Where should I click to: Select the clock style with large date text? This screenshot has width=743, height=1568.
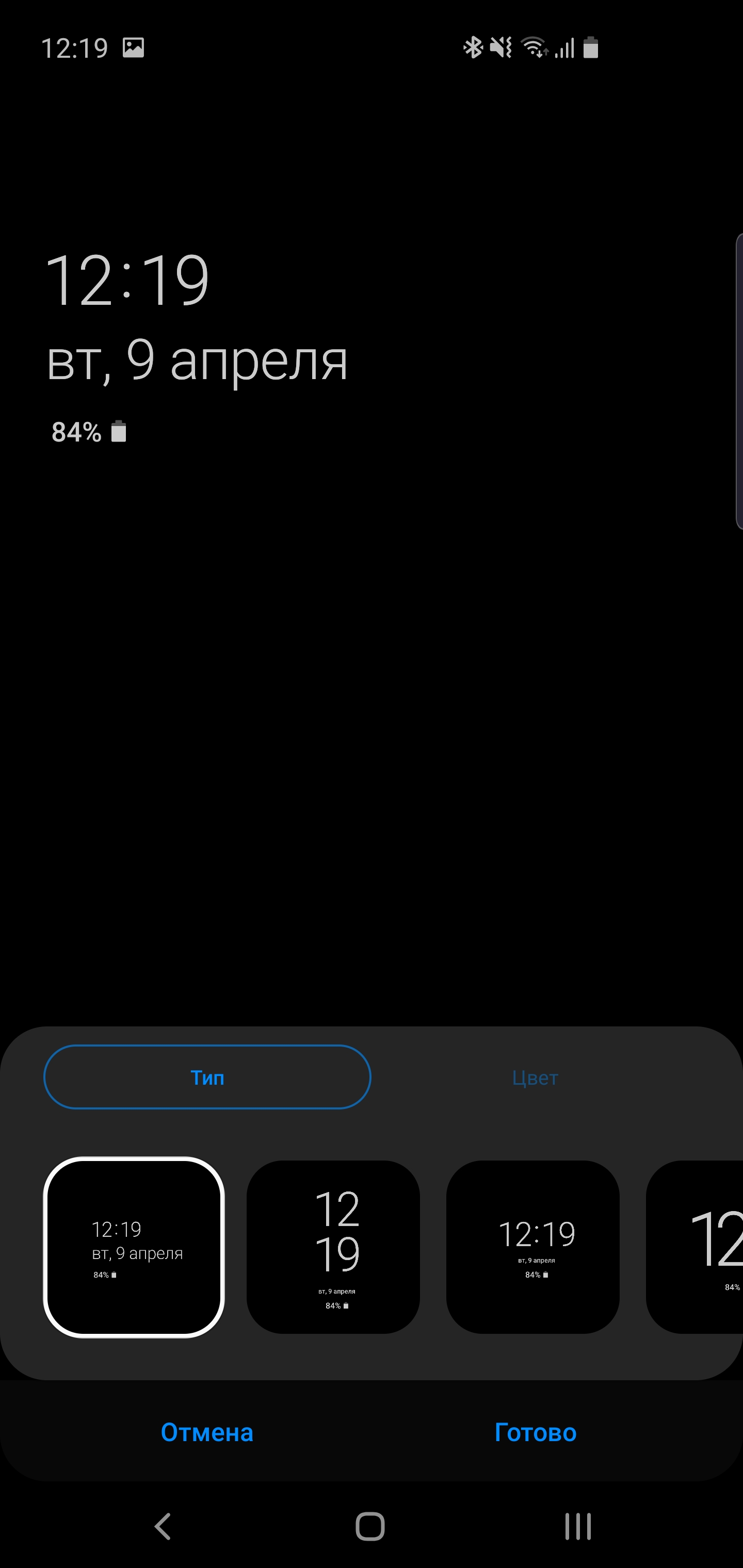point(134,1247)
